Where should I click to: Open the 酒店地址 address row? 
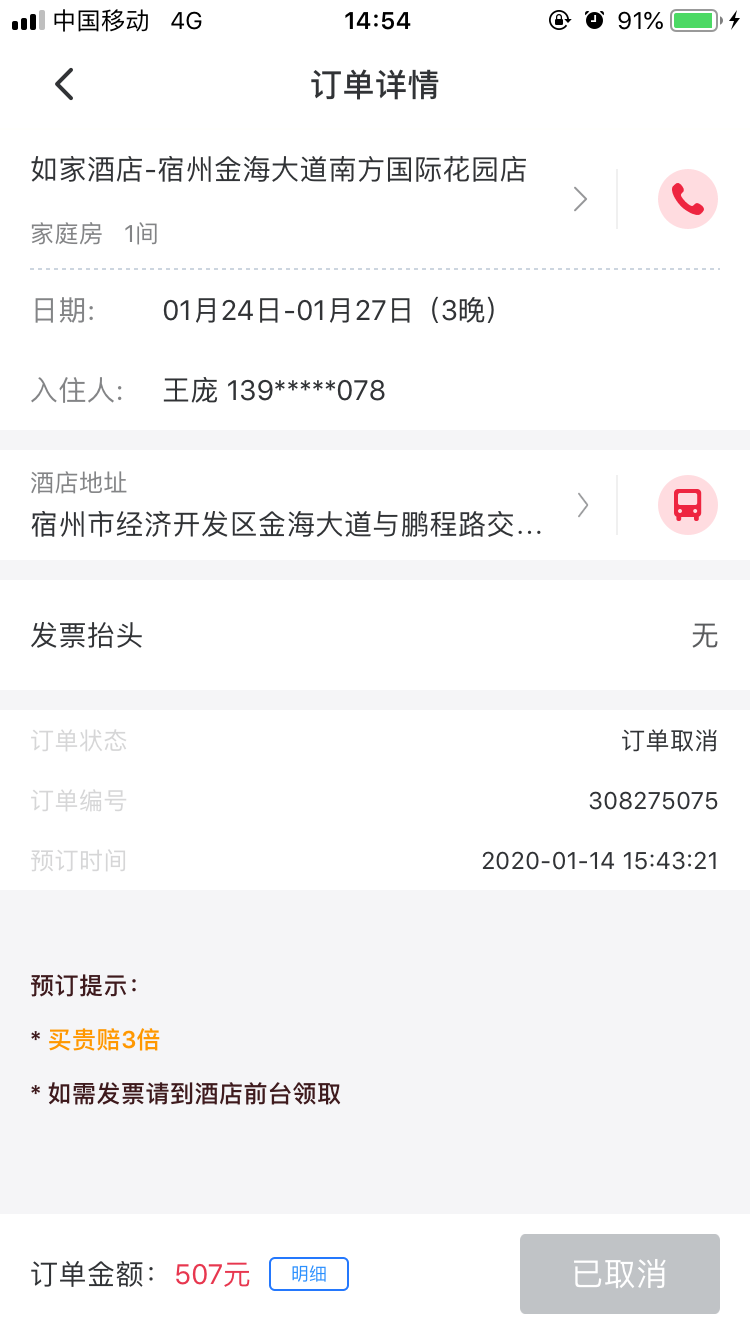pyautogui.click(x=309, y=505)
